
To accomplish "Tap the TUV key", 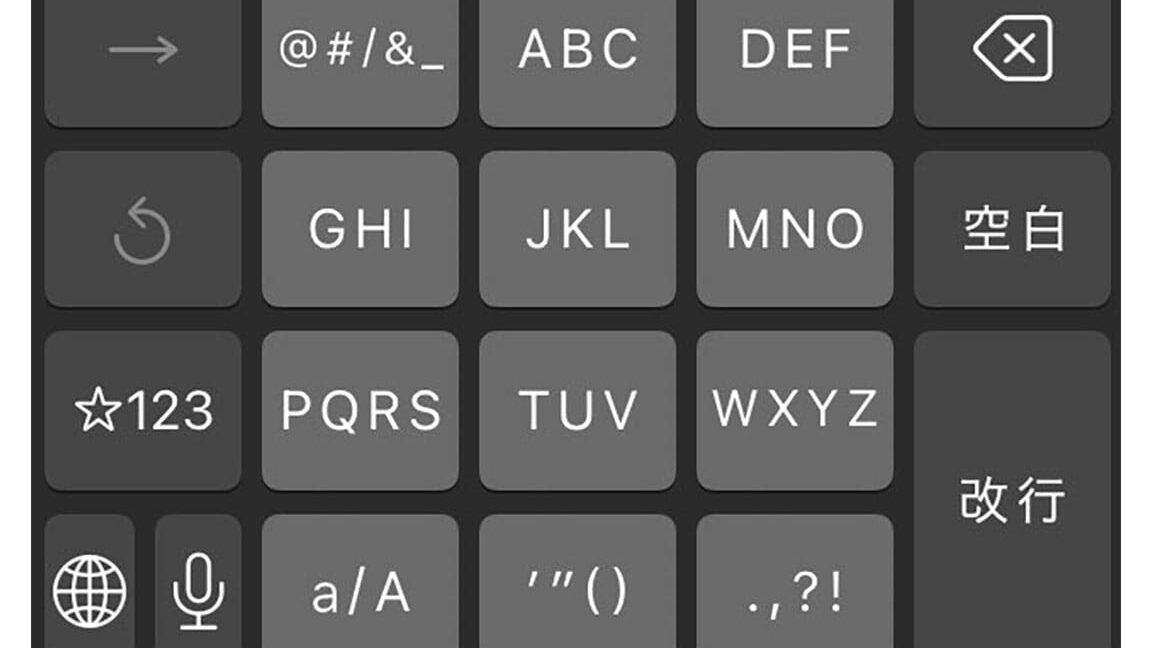I will tap(577, 410).
